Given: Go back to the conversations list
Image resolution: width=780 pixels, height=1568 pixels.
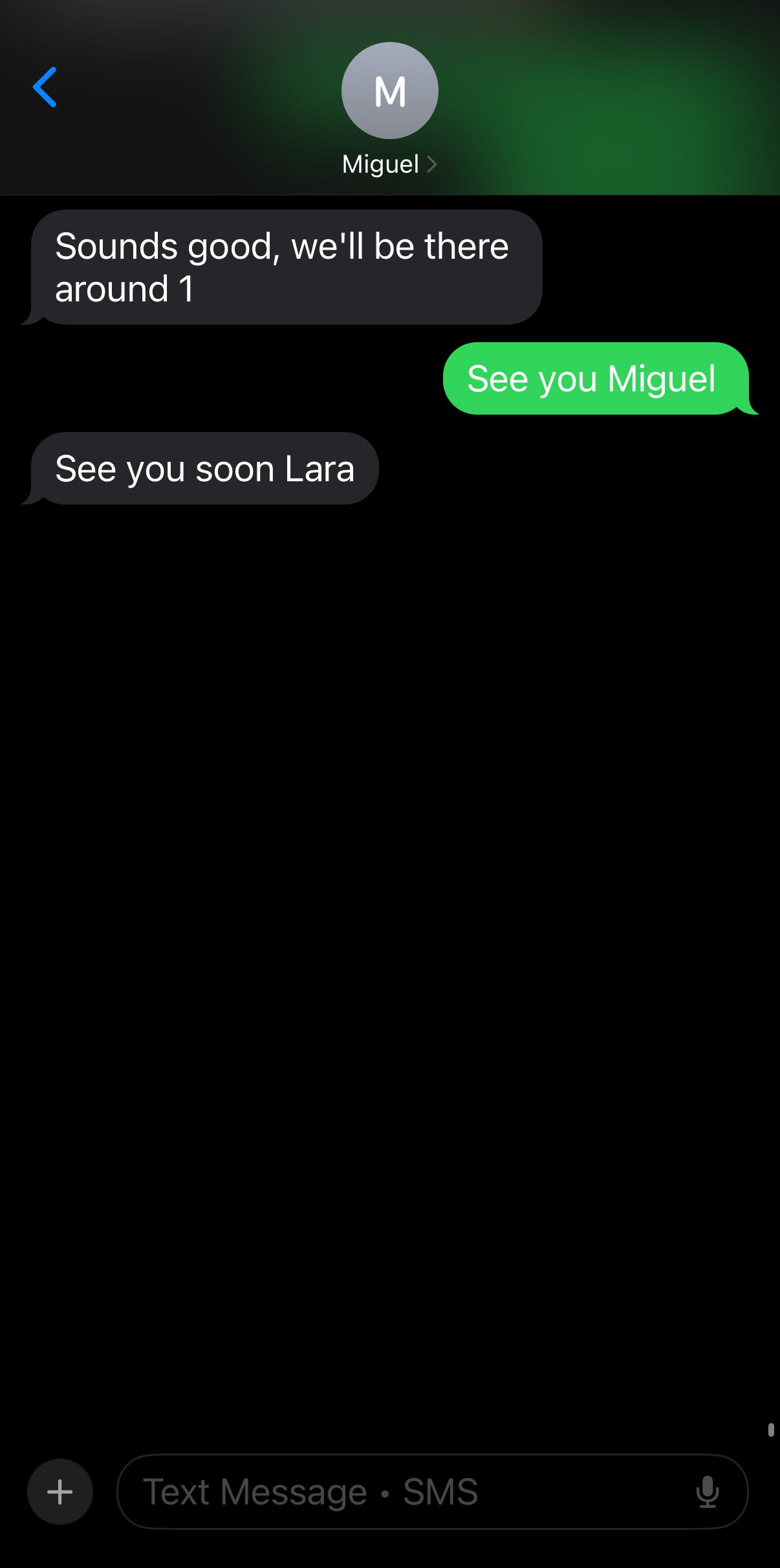Looking at the screenshot, I should click(45, 87).
